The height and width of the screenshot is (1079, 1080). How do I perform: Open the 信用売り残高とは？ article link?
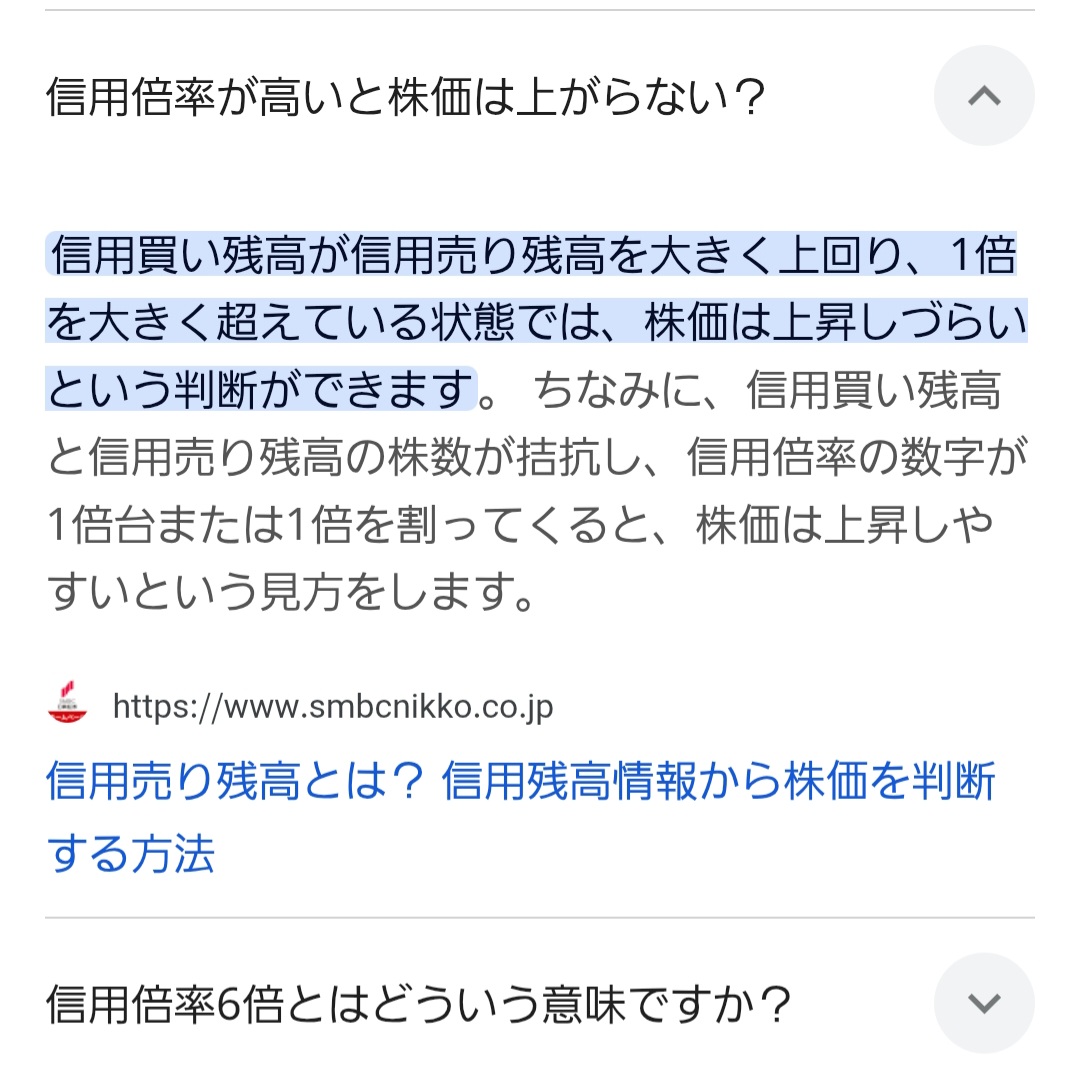[520, 782]
